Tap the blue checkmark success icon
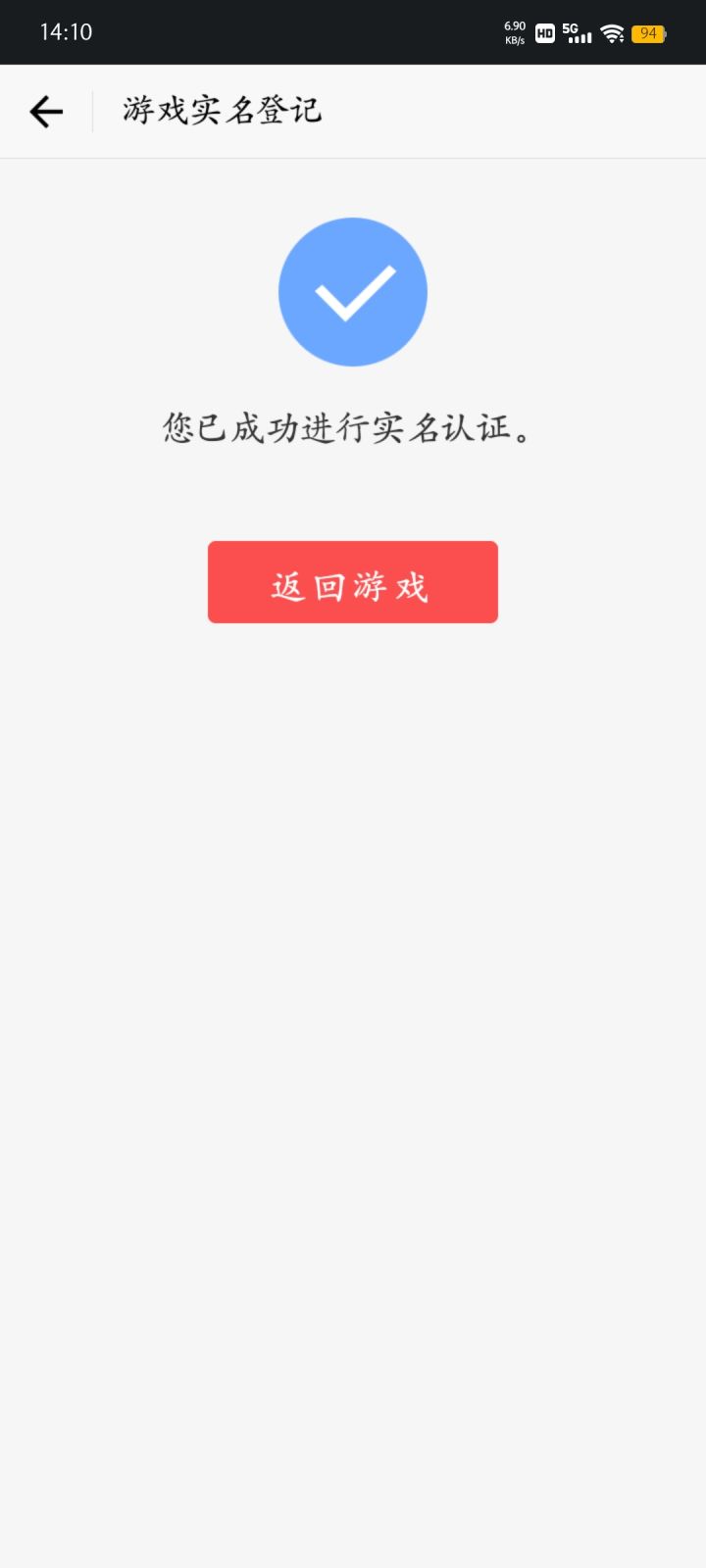This screenshot has width=706, height=1568. click(x=353, y=291)
